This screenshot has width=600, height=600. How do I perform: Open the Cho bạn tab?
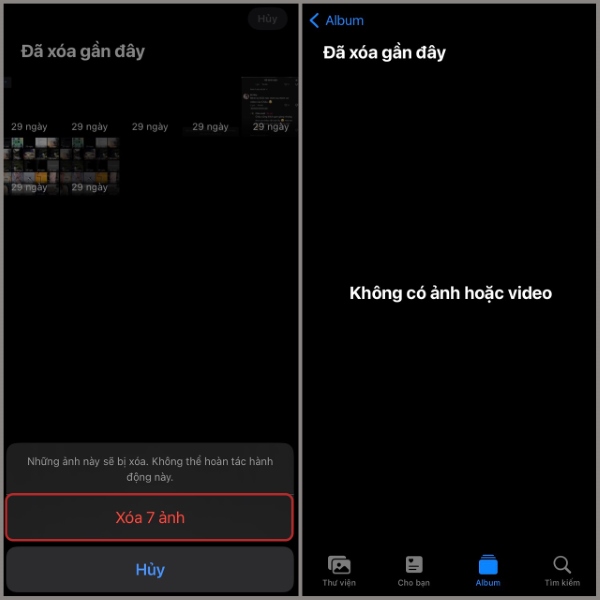(414, 570)
